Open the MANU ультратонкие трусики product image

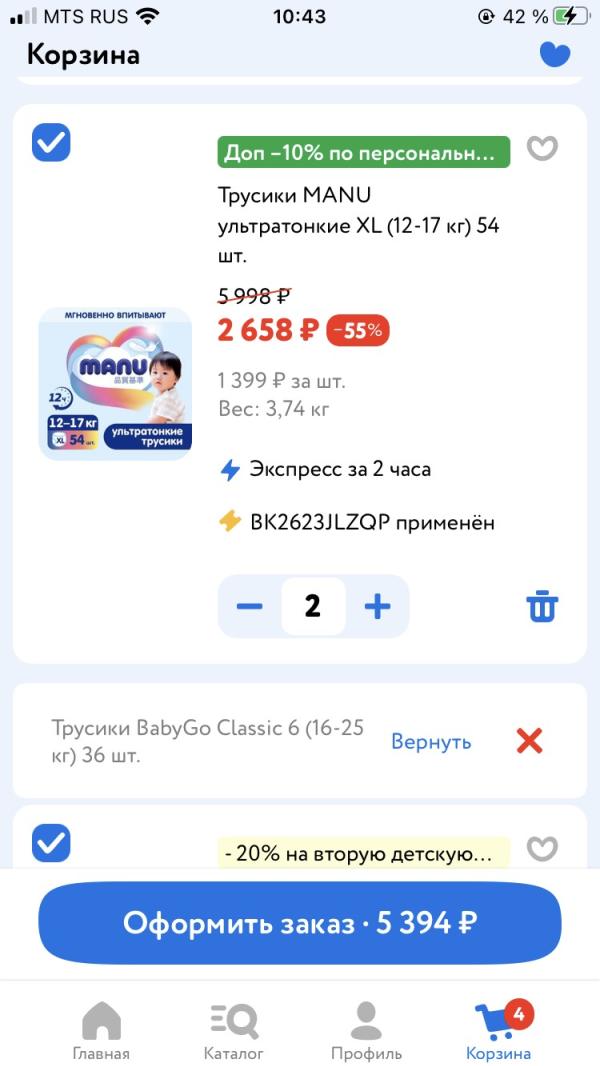point(115,383)
